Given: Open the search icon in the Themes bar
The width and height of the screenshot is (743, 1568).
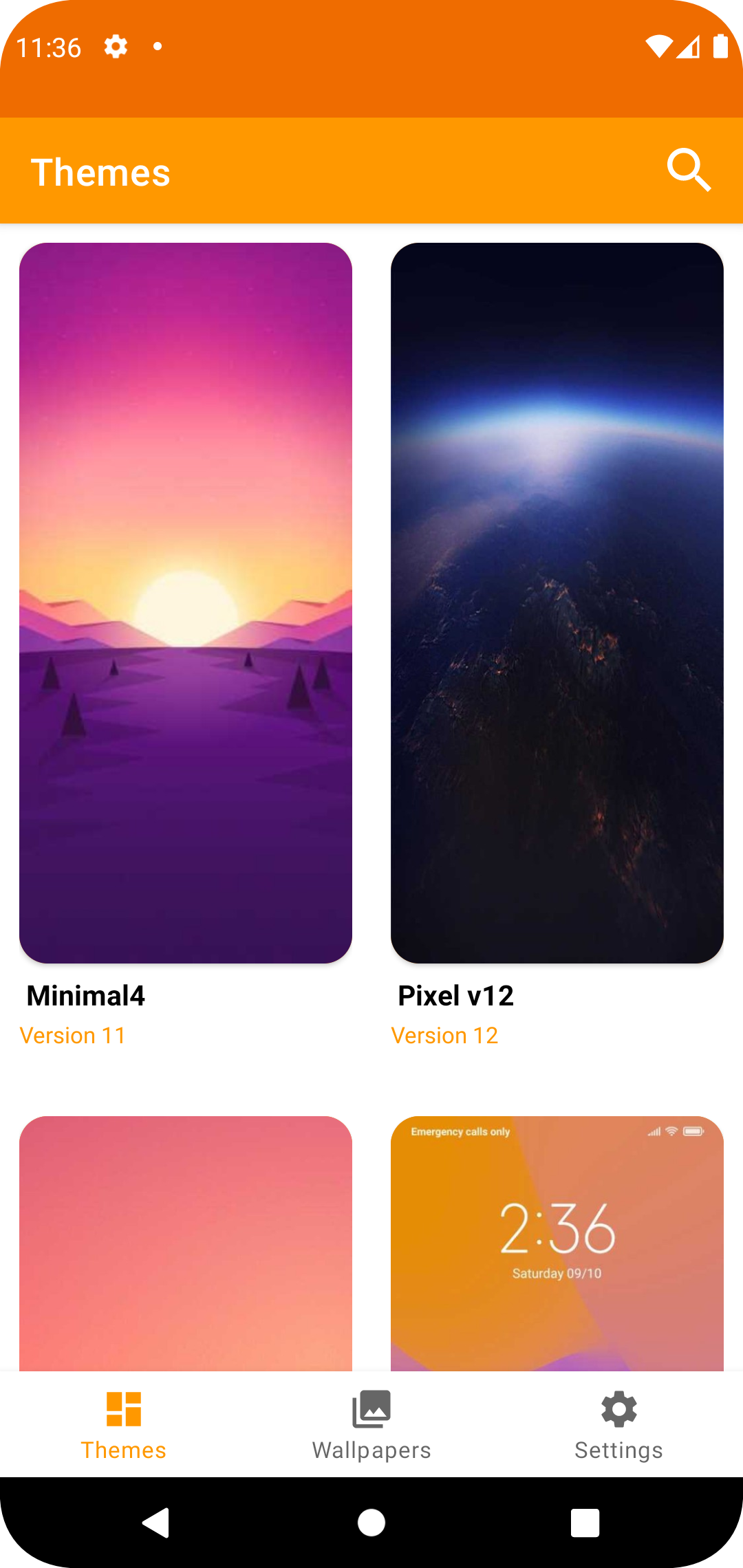Looking at the screenshot, I should point(688,170).
